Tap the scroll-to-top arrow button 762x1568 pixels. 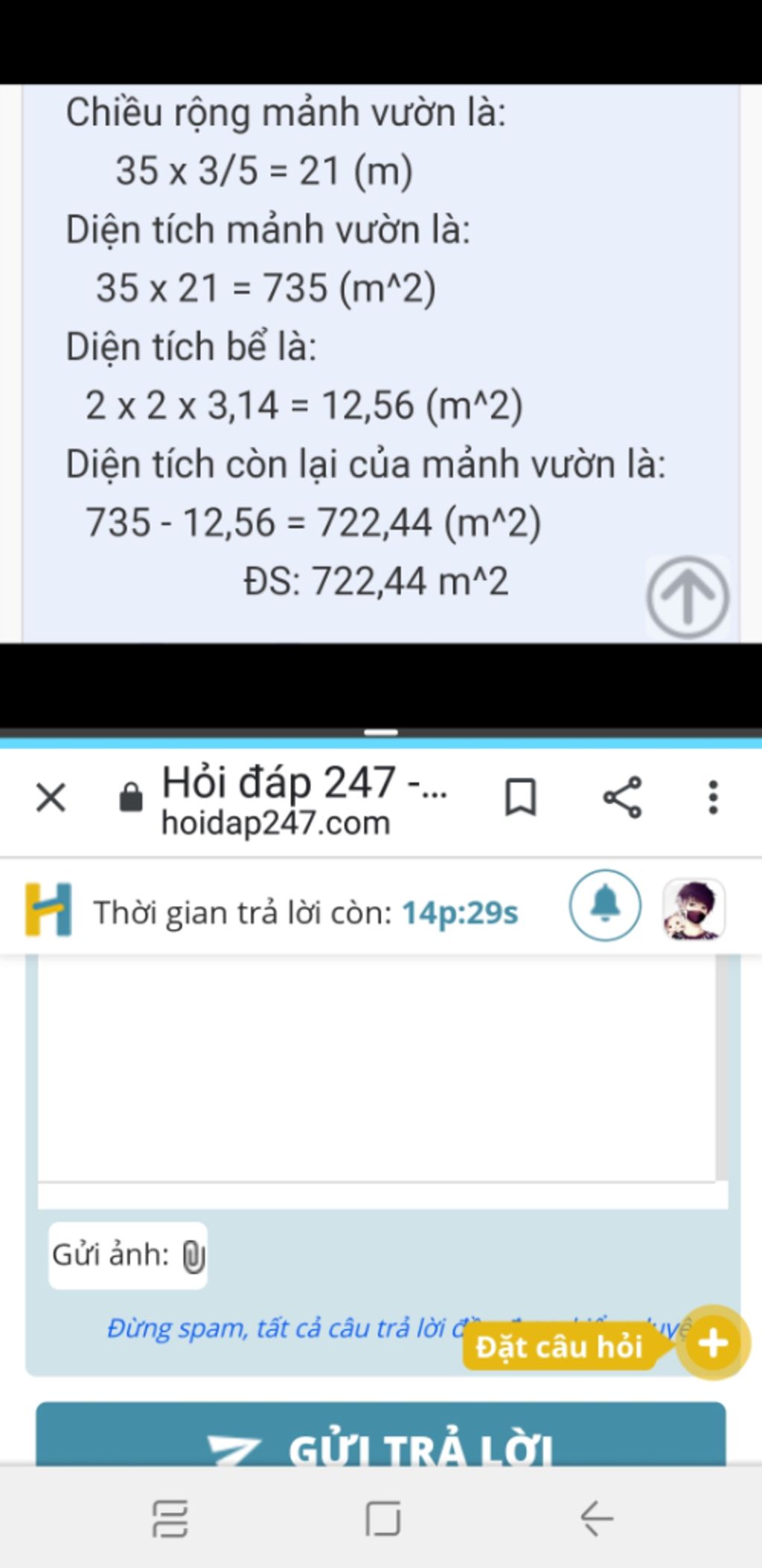(x=687, y=598)
